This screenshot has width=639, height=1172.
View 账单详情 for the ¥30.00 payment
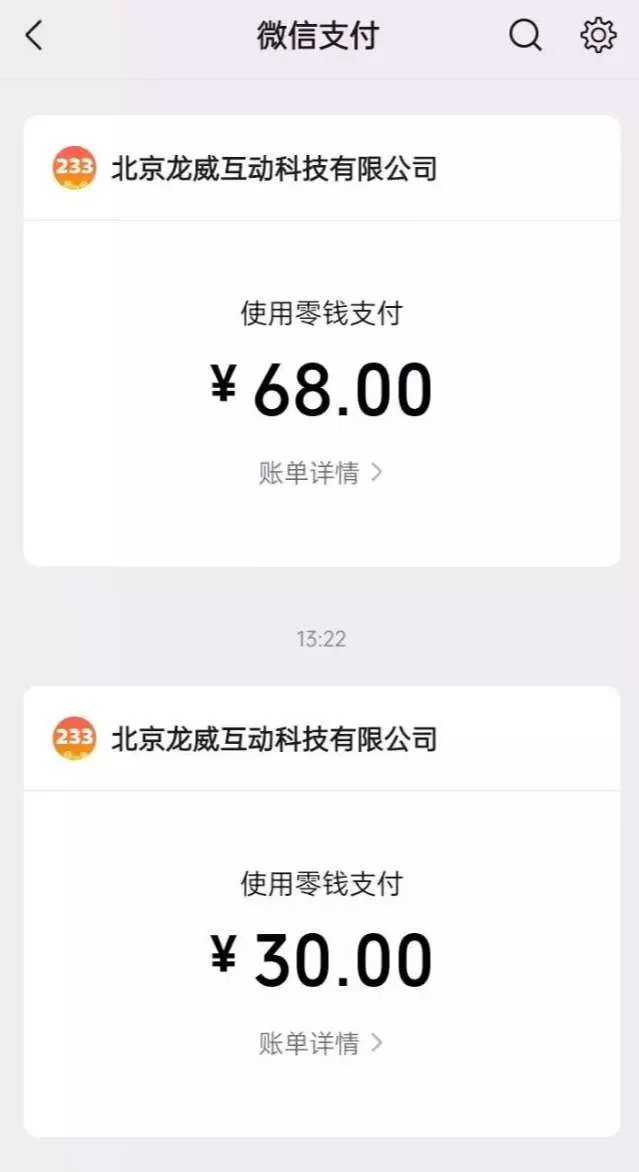[320, 1043]
